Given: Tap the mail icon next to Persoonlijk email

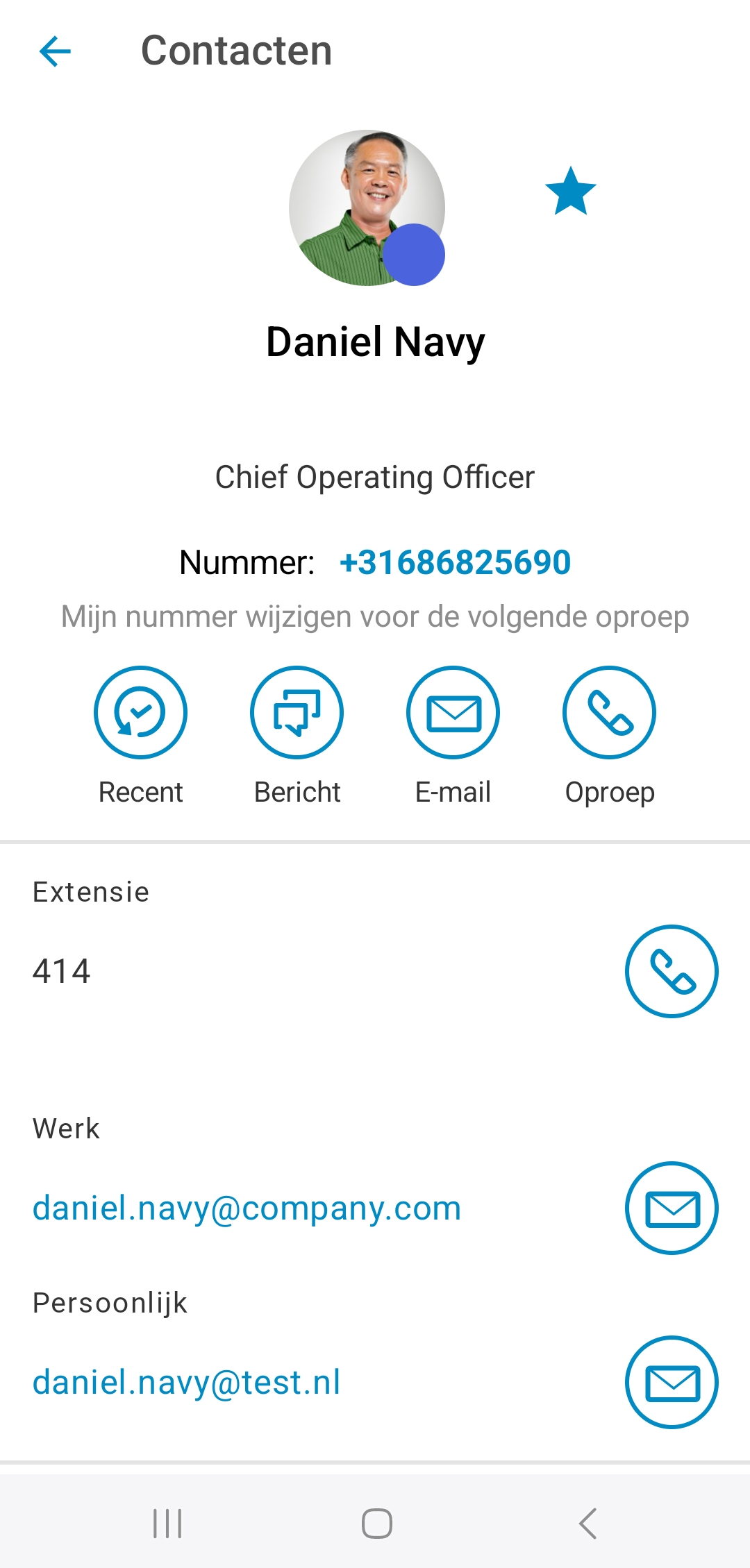Looking at the screenshot, I should point(672,1383).
